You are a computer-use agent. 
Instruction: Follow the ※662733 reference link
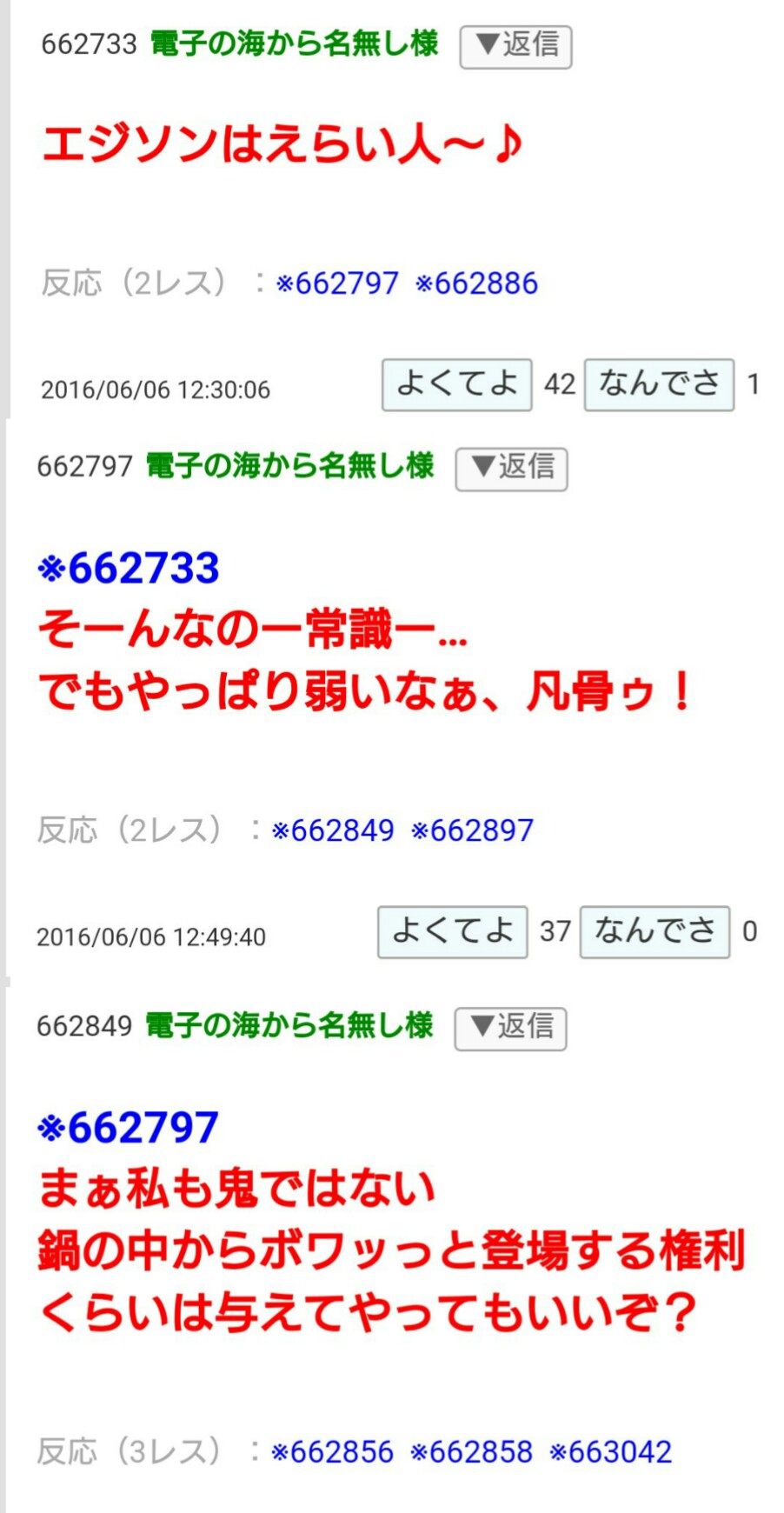tap(129, 569)
